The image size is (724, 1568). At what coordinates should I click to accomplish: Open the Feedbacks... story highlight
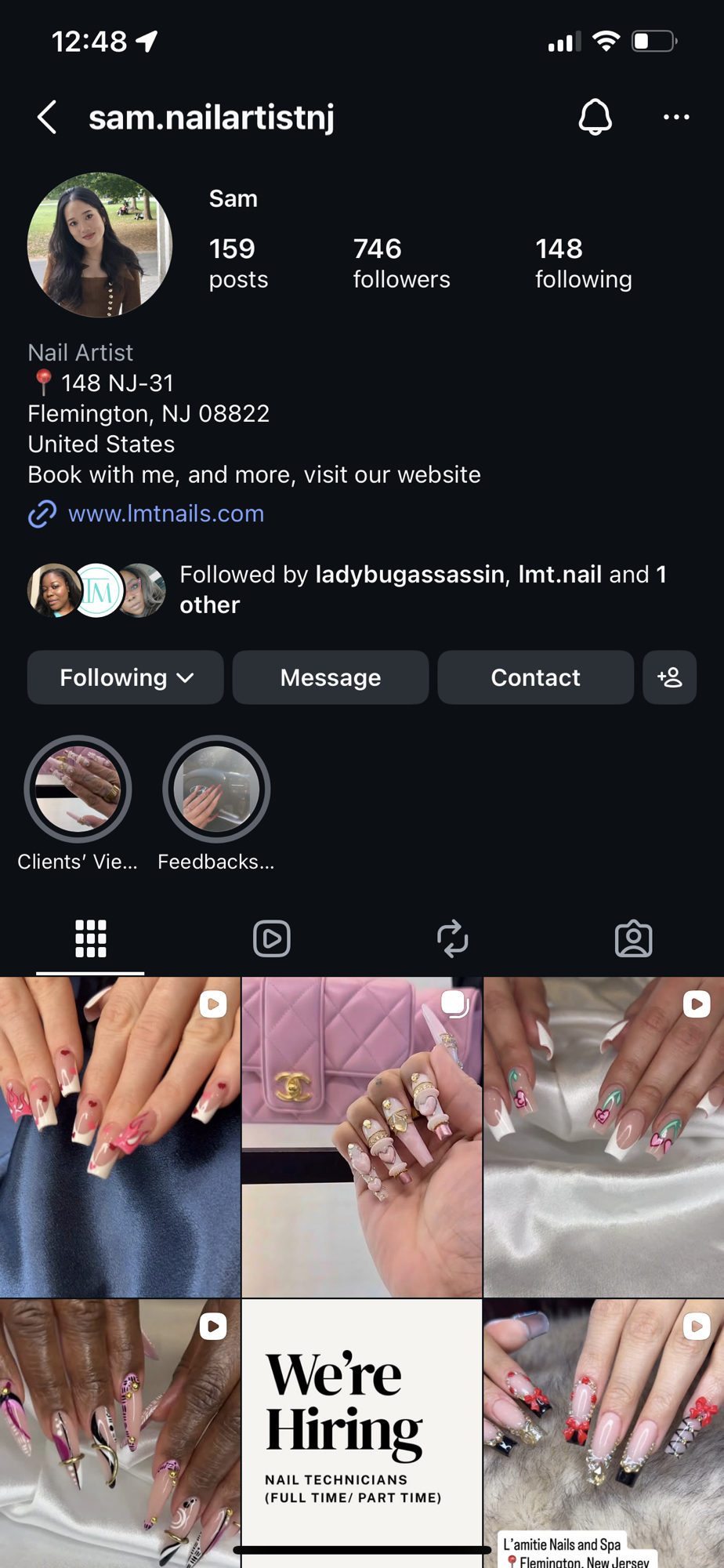click(x=216, y=789)
